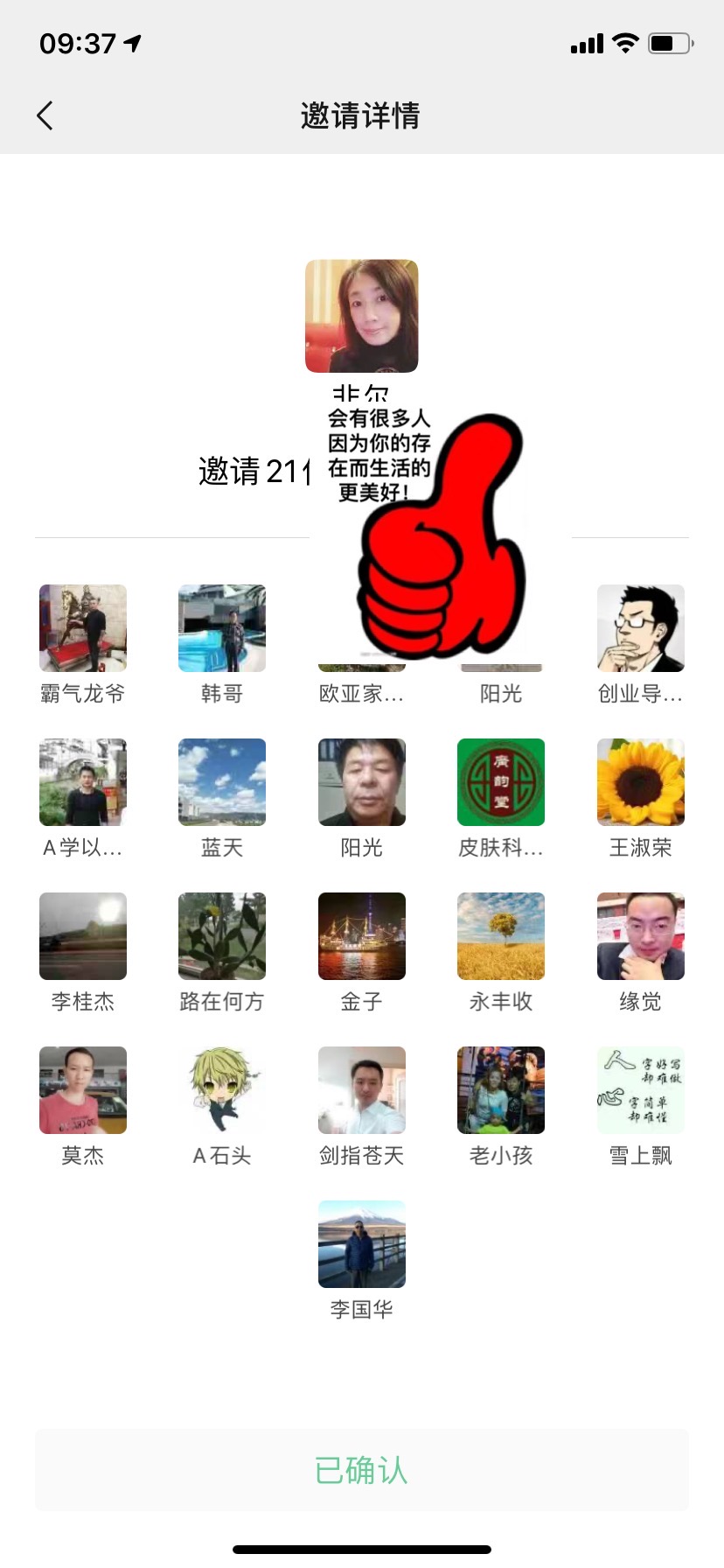
Task: Open 霸气龙爷's profile
Action: click(x=83, y=628)
